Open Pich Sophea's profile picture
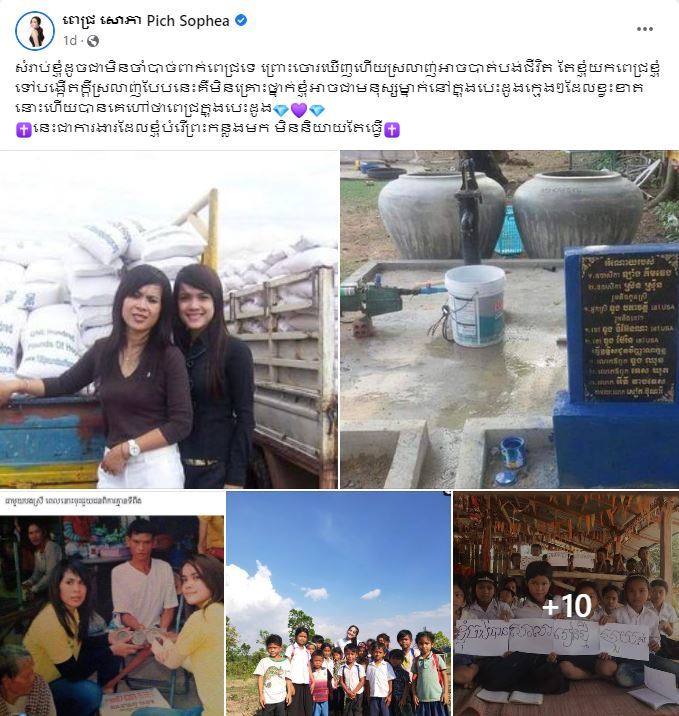Image resolution: width=679 pixels, height=716 pixels. (34, 31)
